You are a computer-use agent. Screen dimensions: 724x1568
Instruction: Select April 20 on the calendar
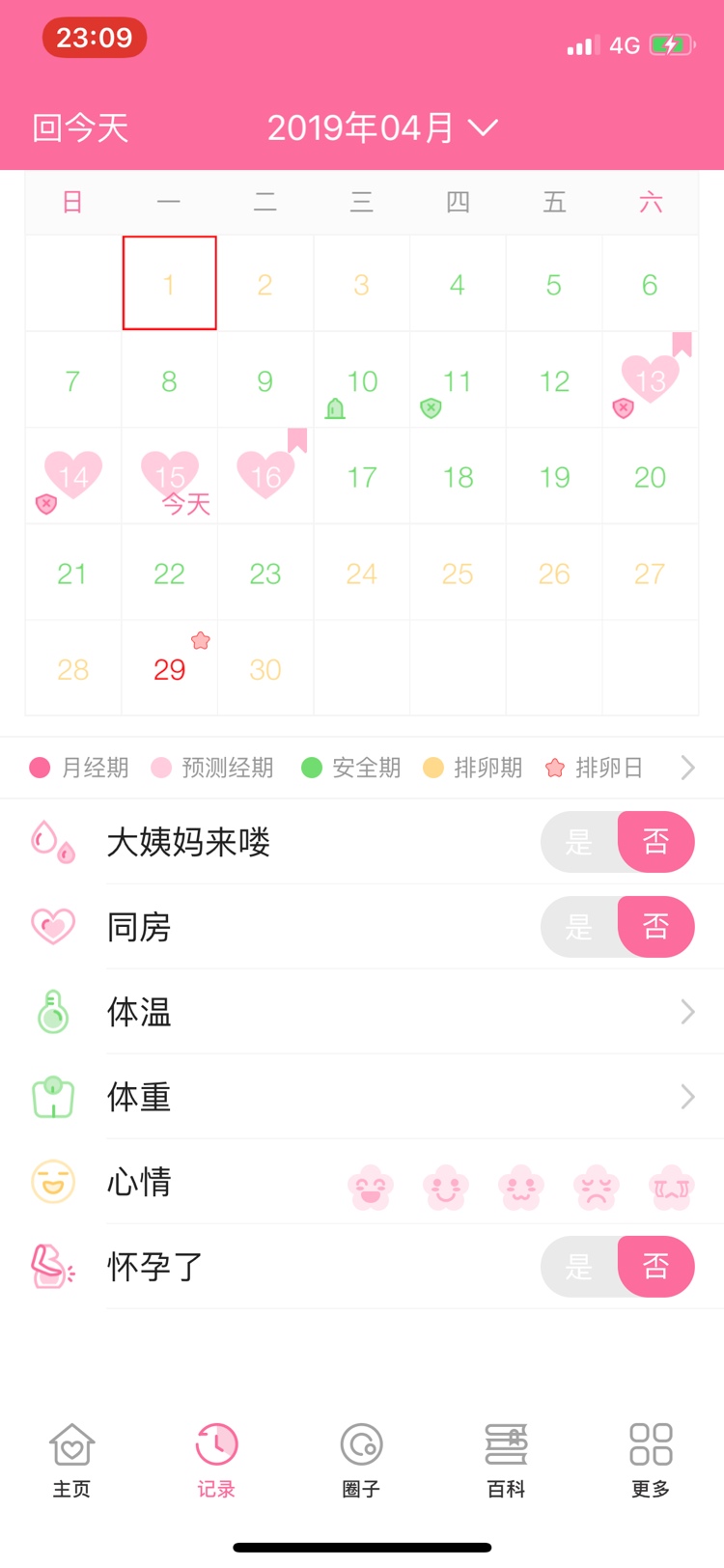tap(650, 477)
